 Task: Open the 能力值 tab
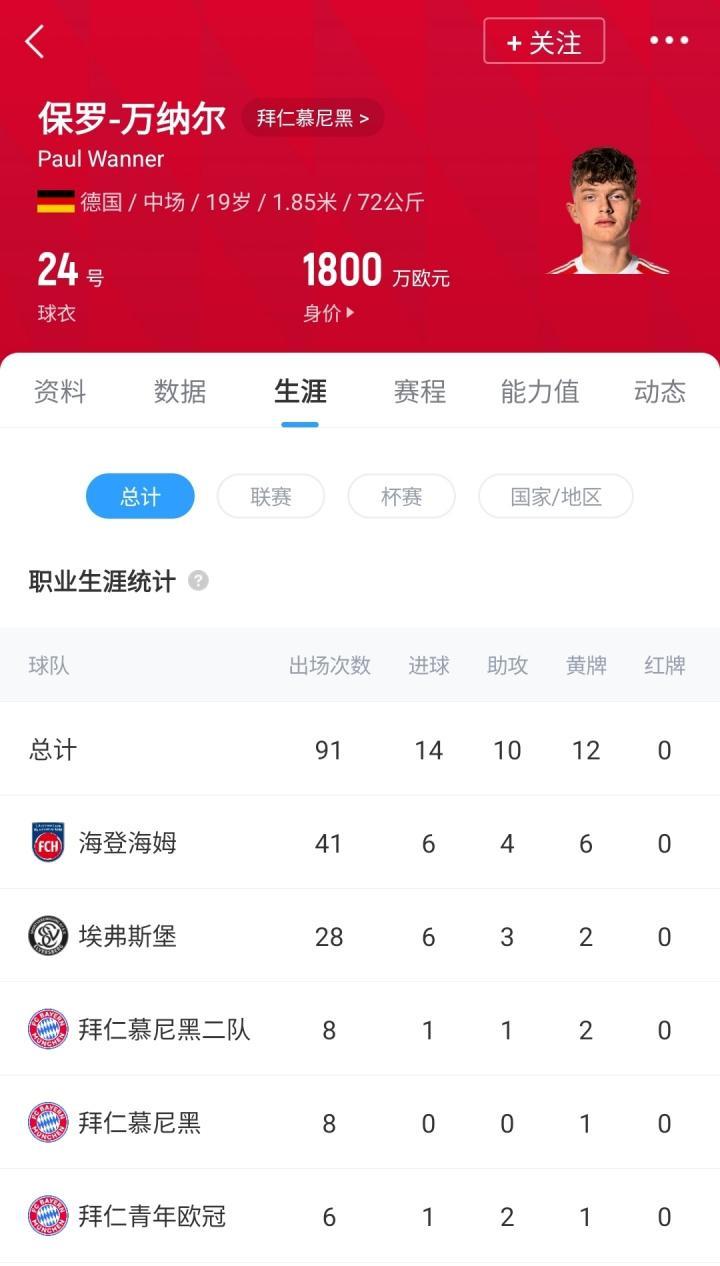[540, 391]
